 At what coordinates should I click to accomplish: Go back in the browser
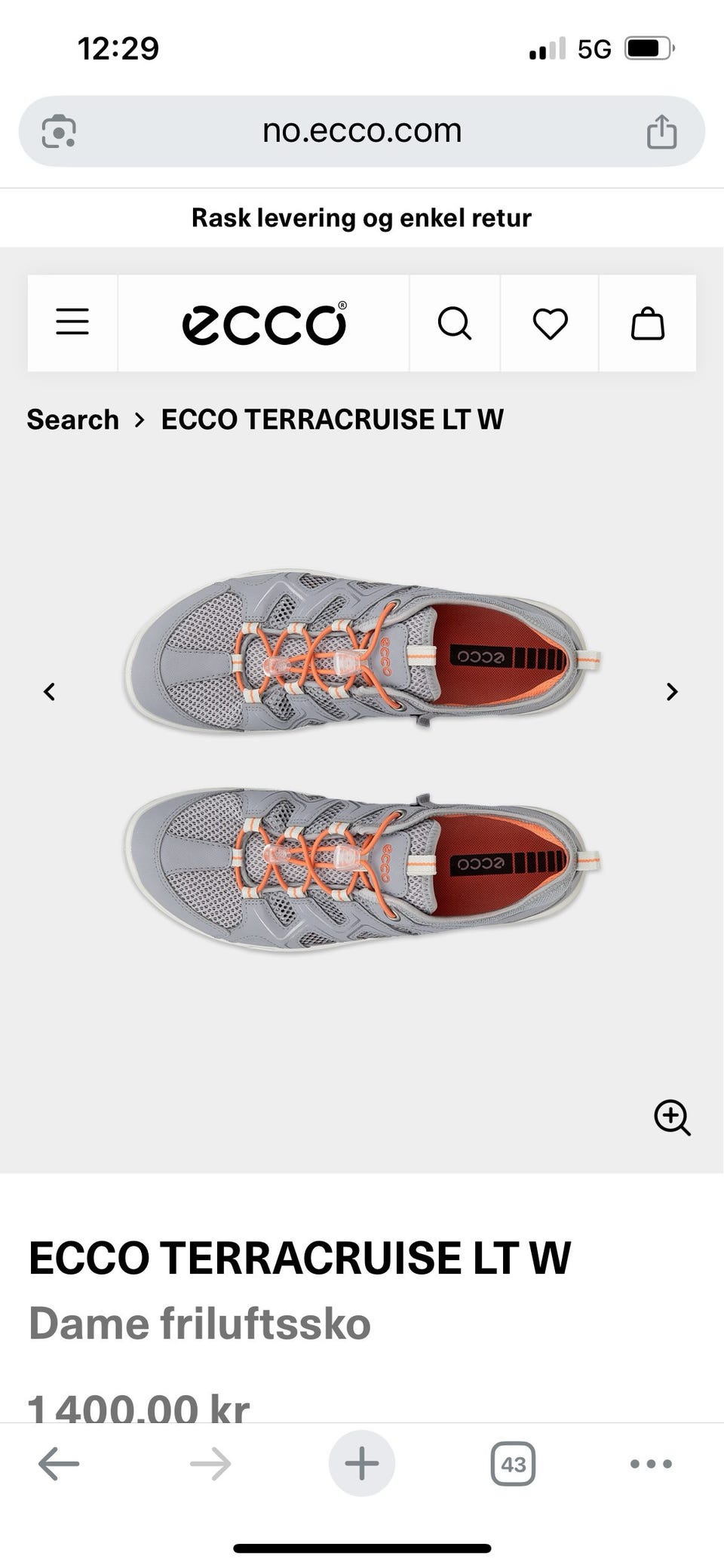tap(59, 1464)
